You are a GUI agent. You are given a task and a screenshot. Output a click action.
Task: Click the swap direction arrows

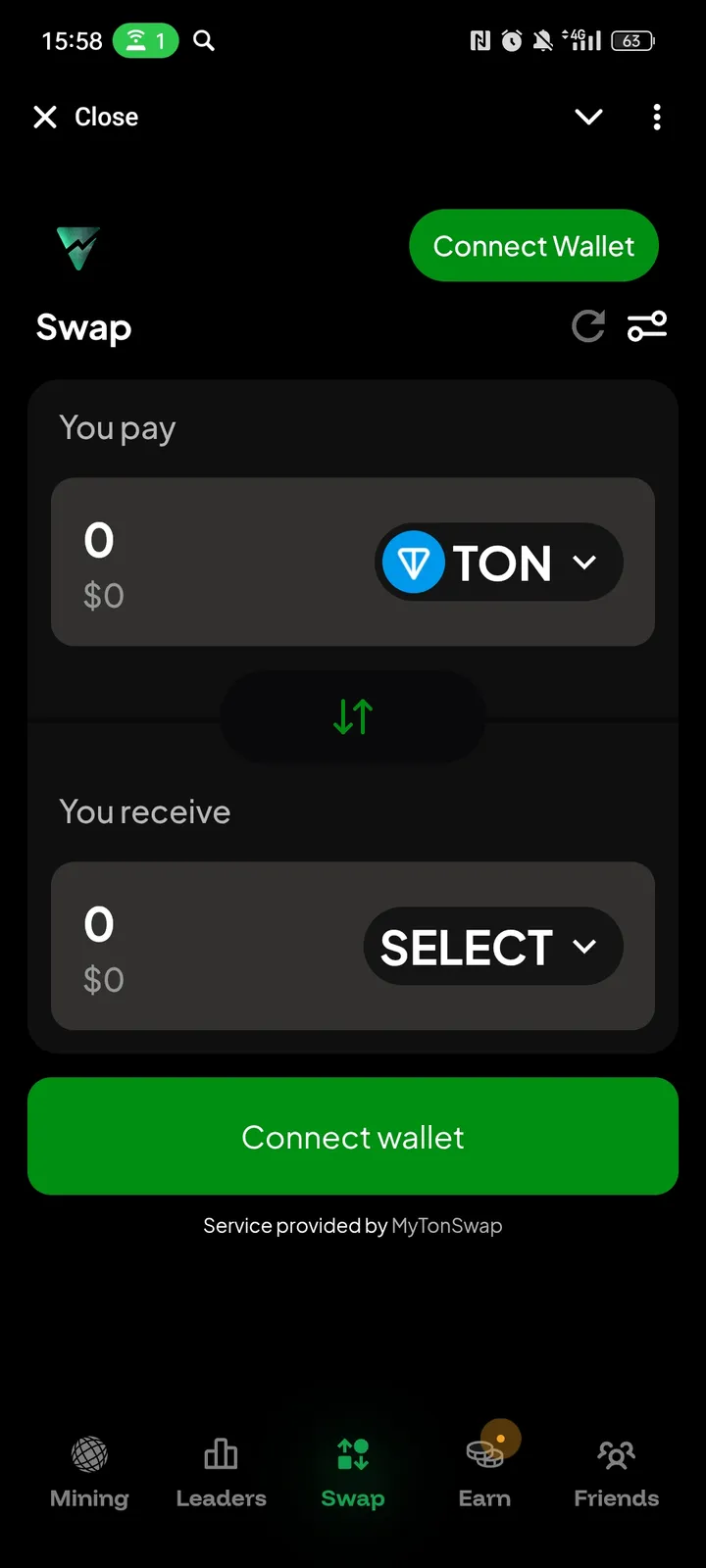tap(353, 716)
